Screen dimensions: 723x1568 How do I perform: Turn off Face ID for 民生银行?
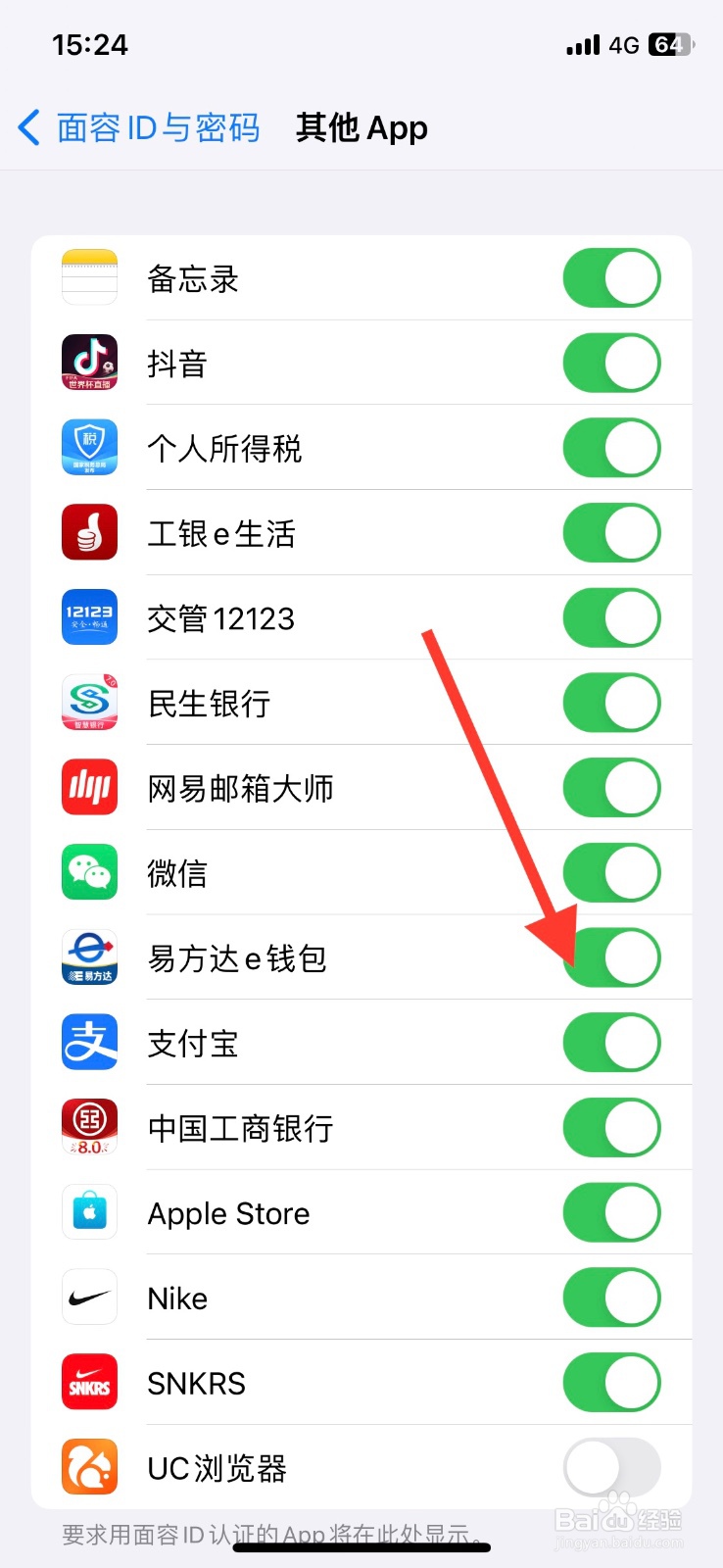tap(611, 703)
